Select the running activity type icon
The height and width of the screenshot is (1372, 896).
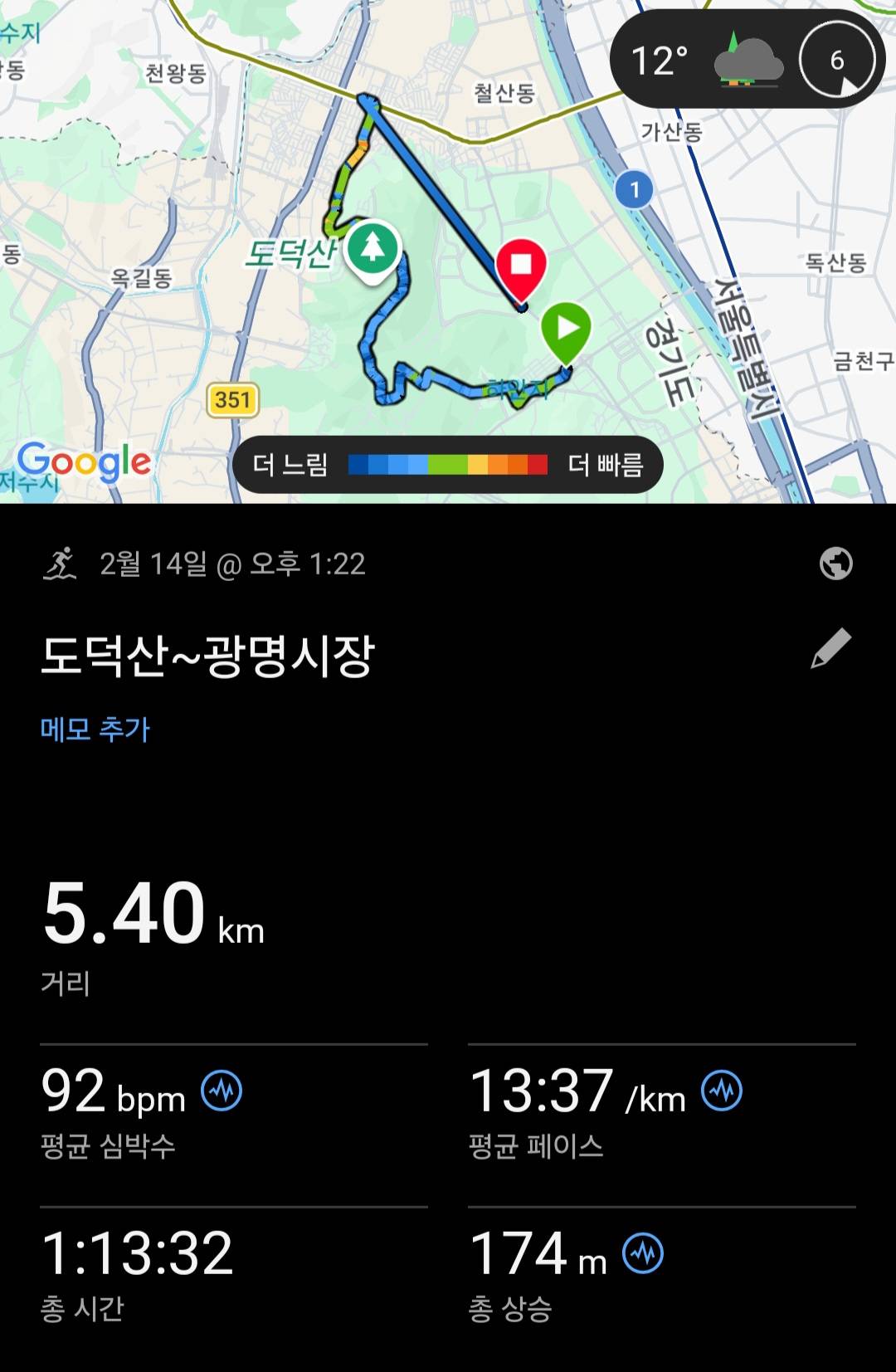pos(60,562)
